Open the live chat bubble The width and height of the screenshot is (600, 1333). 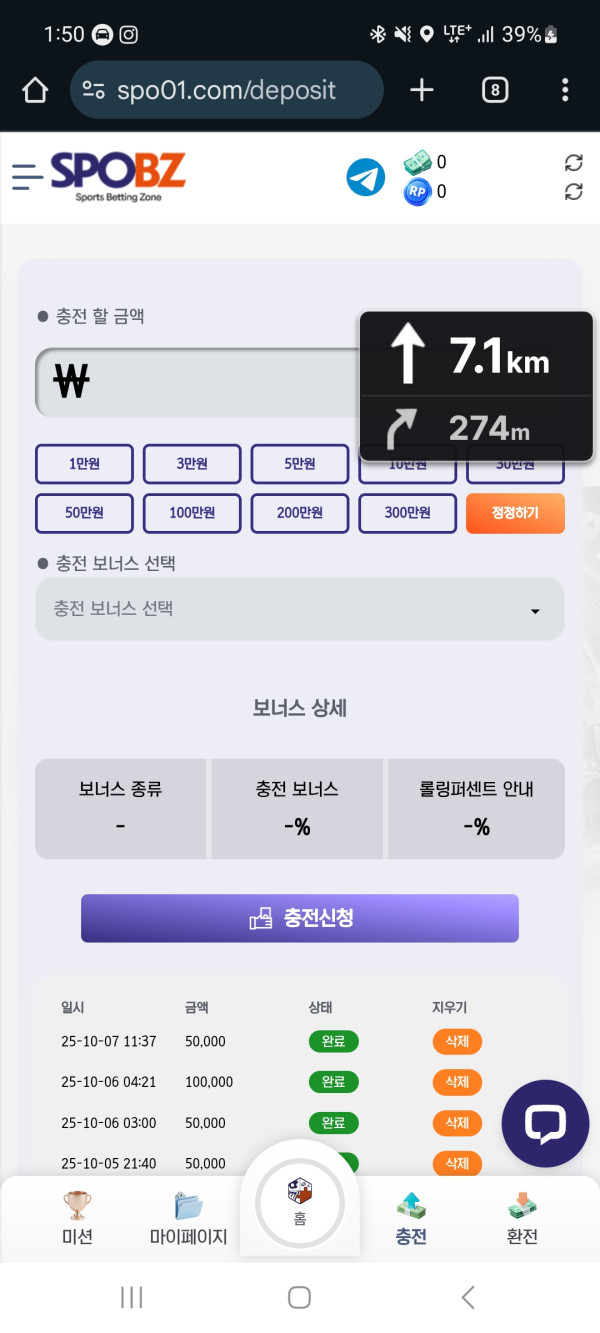pos(545,1124)
